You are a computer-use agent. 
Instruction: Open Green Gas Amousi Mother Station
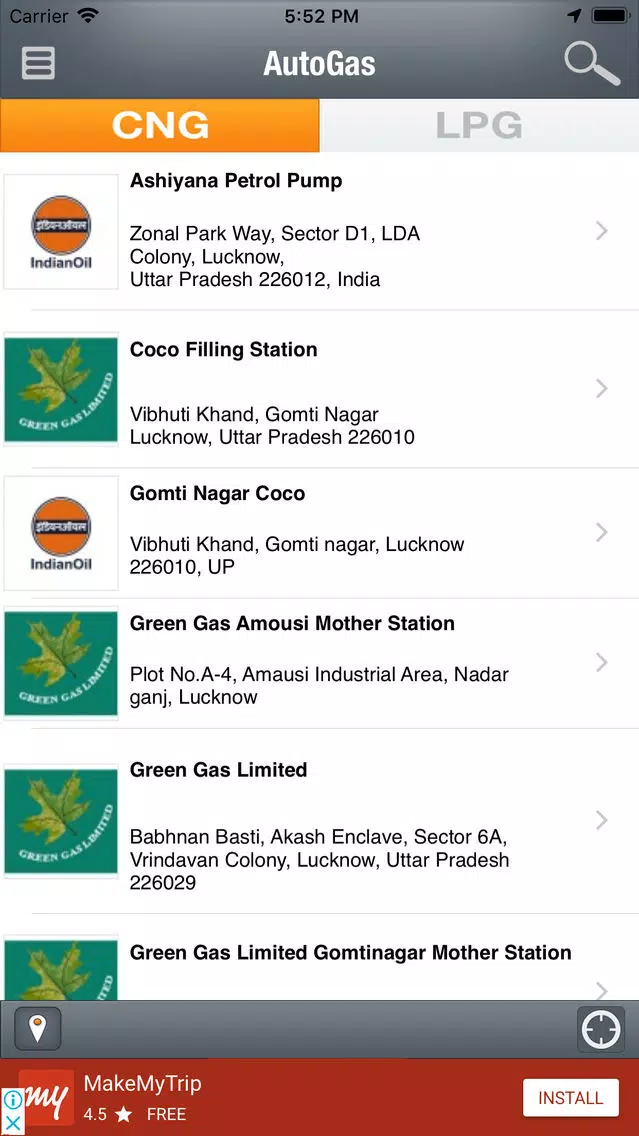[x=320, y=663]
